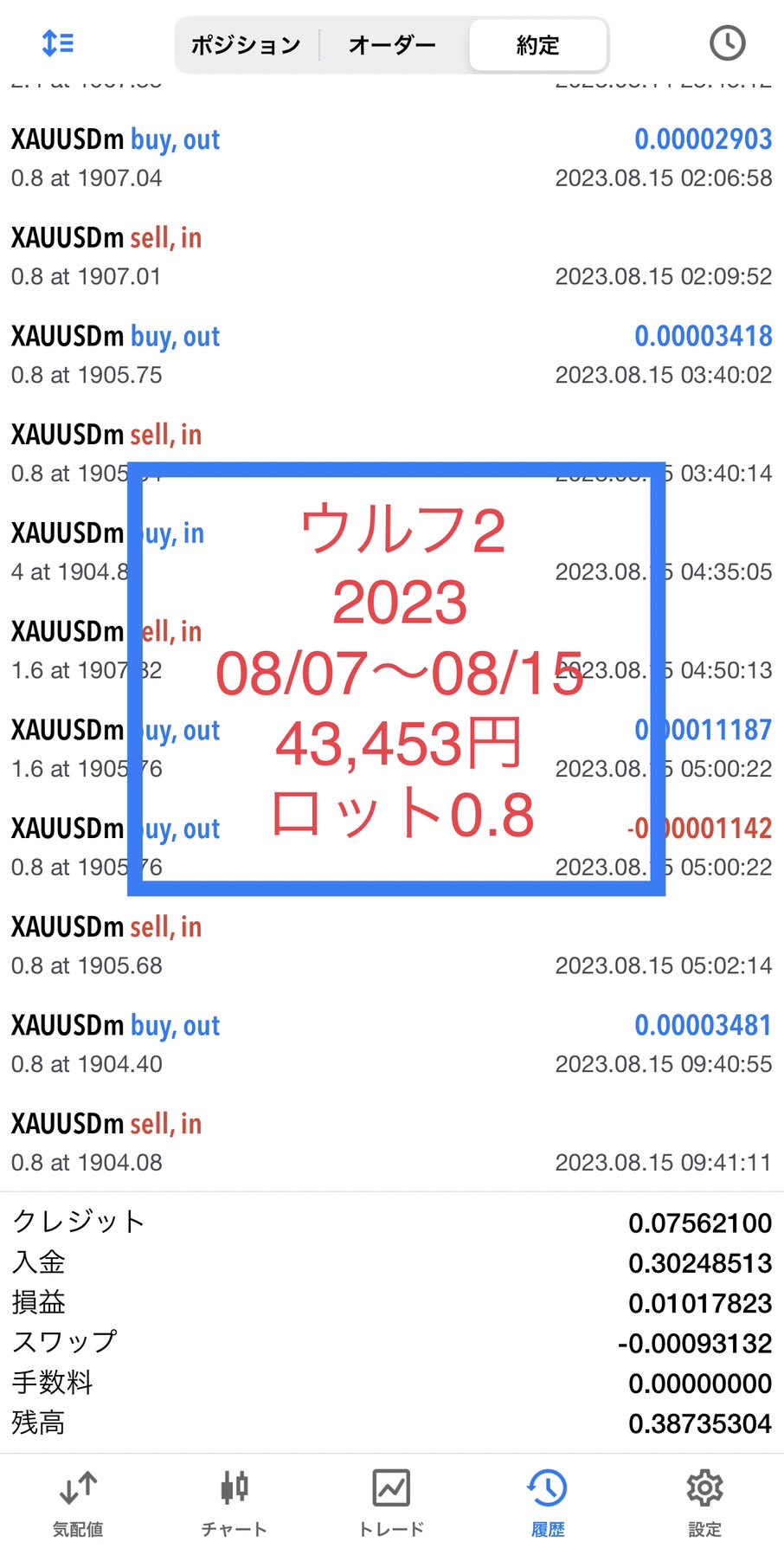The width and height of the screenshot is (784, 1568).
Task: Open the sell, in deal at 1907.01
Action: [x=392, y=256]
